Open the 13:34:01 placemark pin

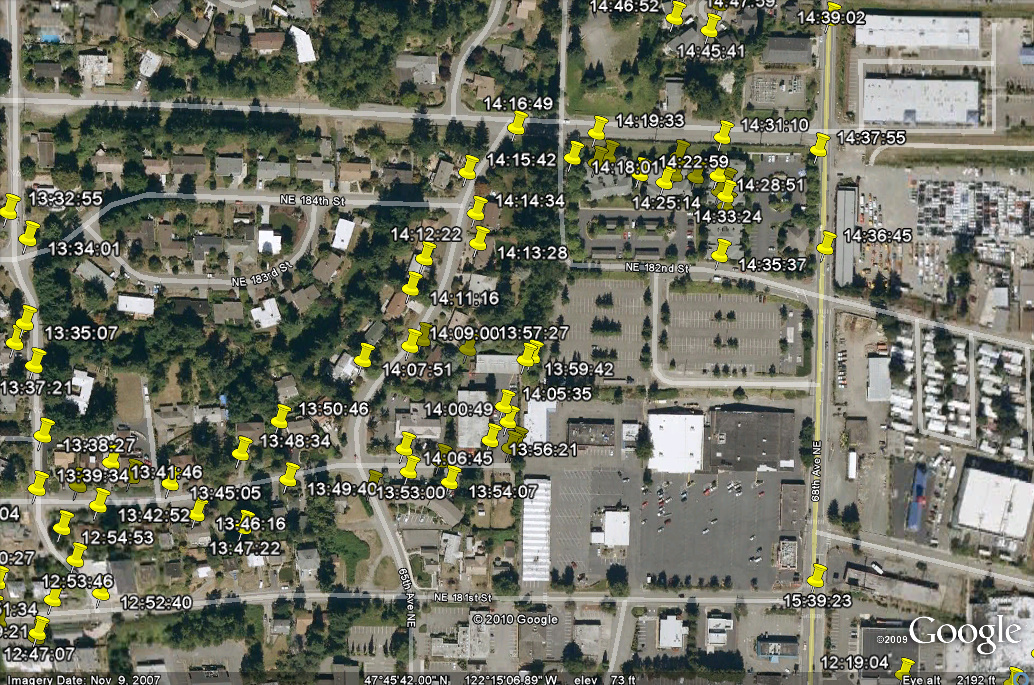(x=30, y=234)
